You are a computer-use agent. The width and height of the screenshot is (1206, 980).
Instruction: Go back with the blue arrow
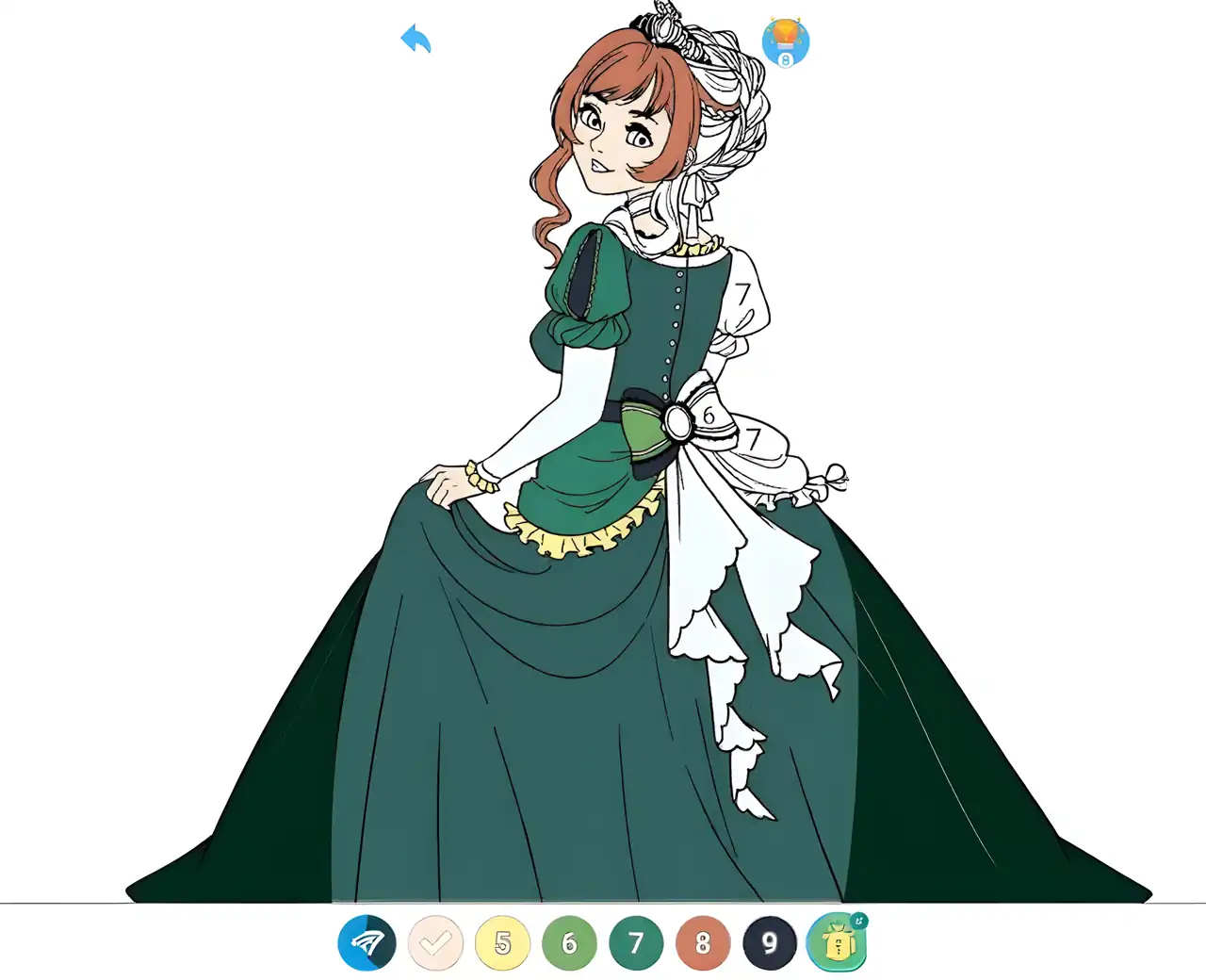[x=416, y=40]
